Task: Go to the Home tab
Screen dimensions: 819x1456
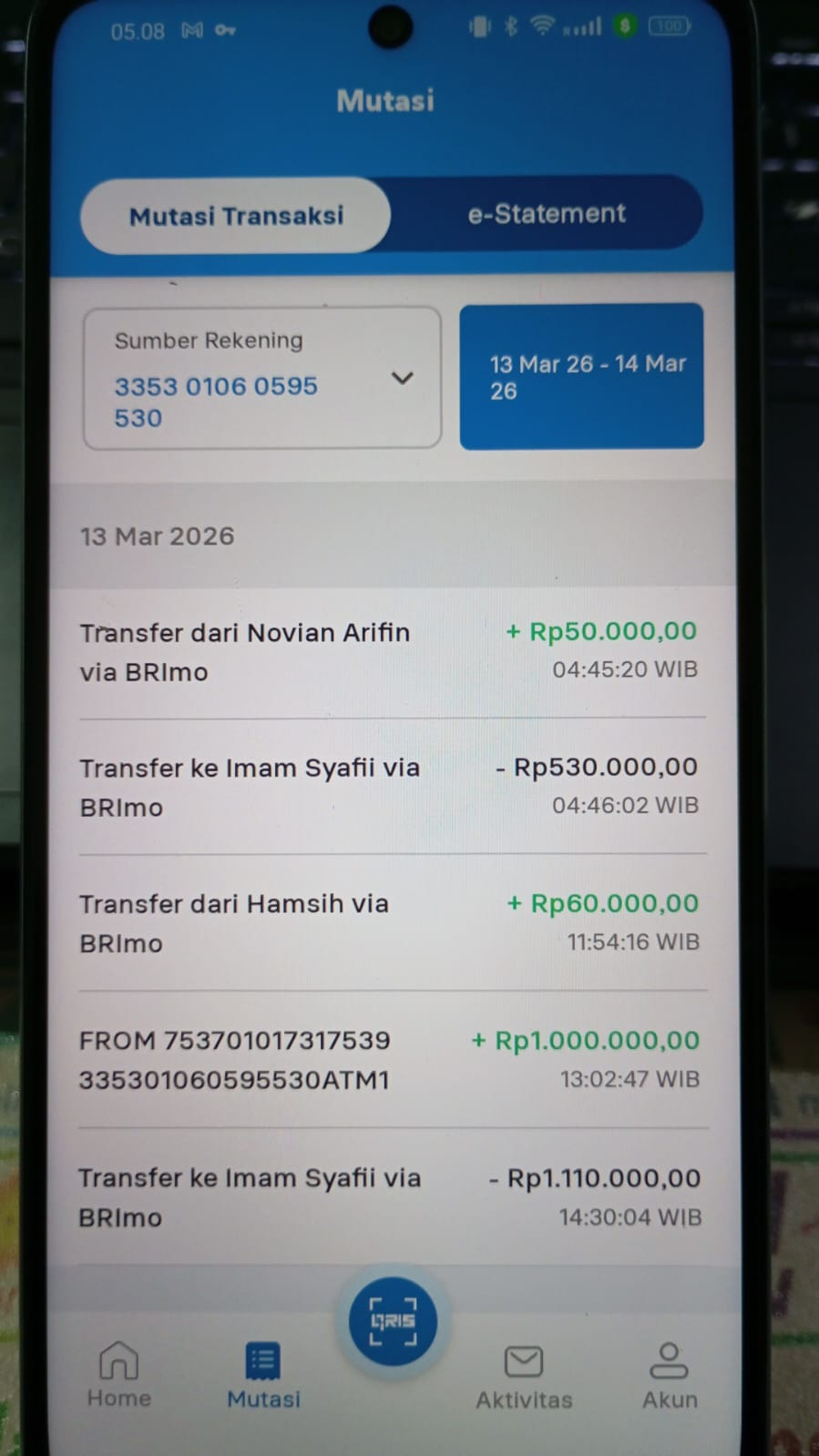Action: tap(119, 1375)
